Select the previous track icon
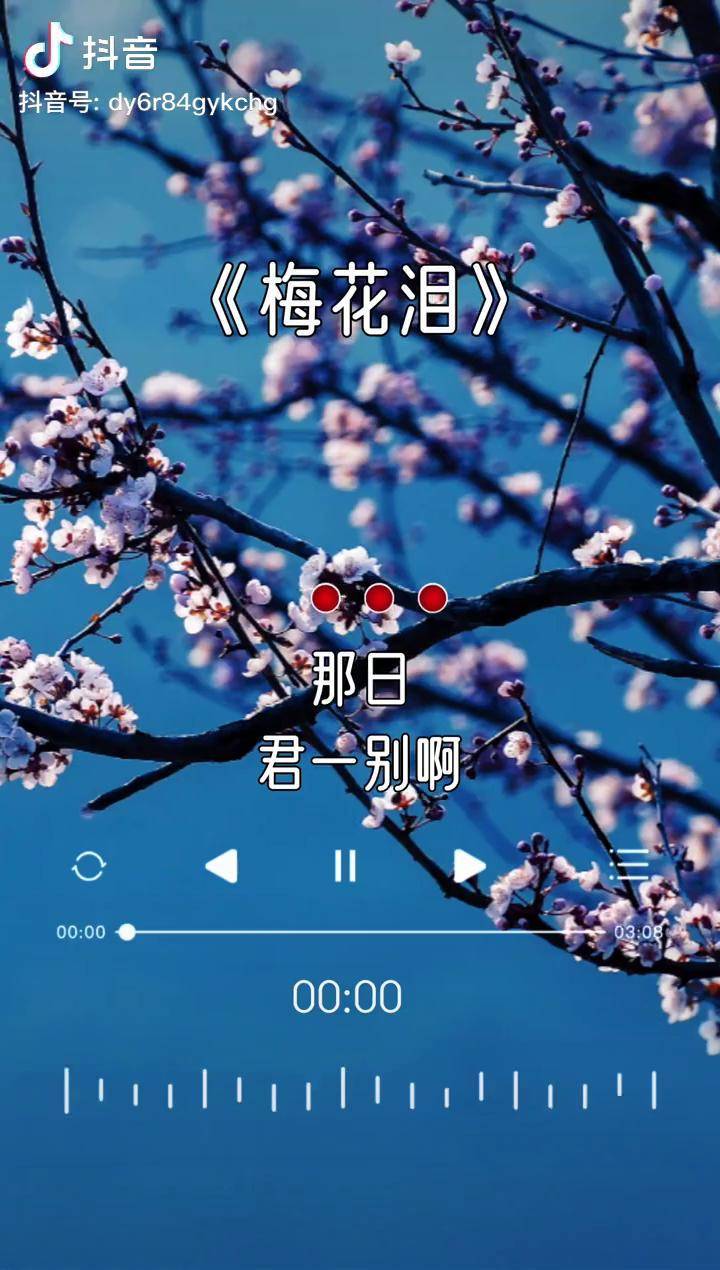 pos(220,866)
